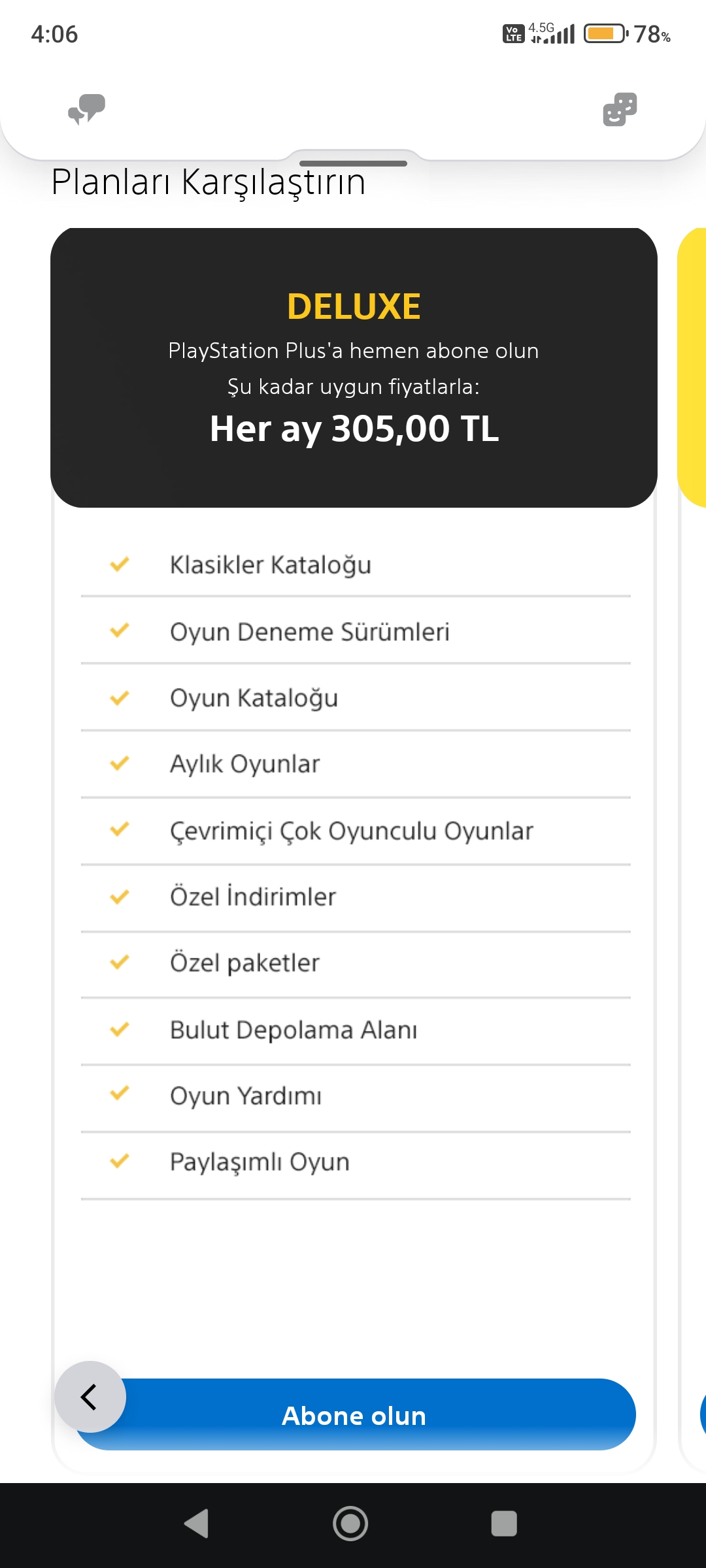Screen dimensions: 706x1568
Task: Tap the system home button
Action: coord(350,1524)
